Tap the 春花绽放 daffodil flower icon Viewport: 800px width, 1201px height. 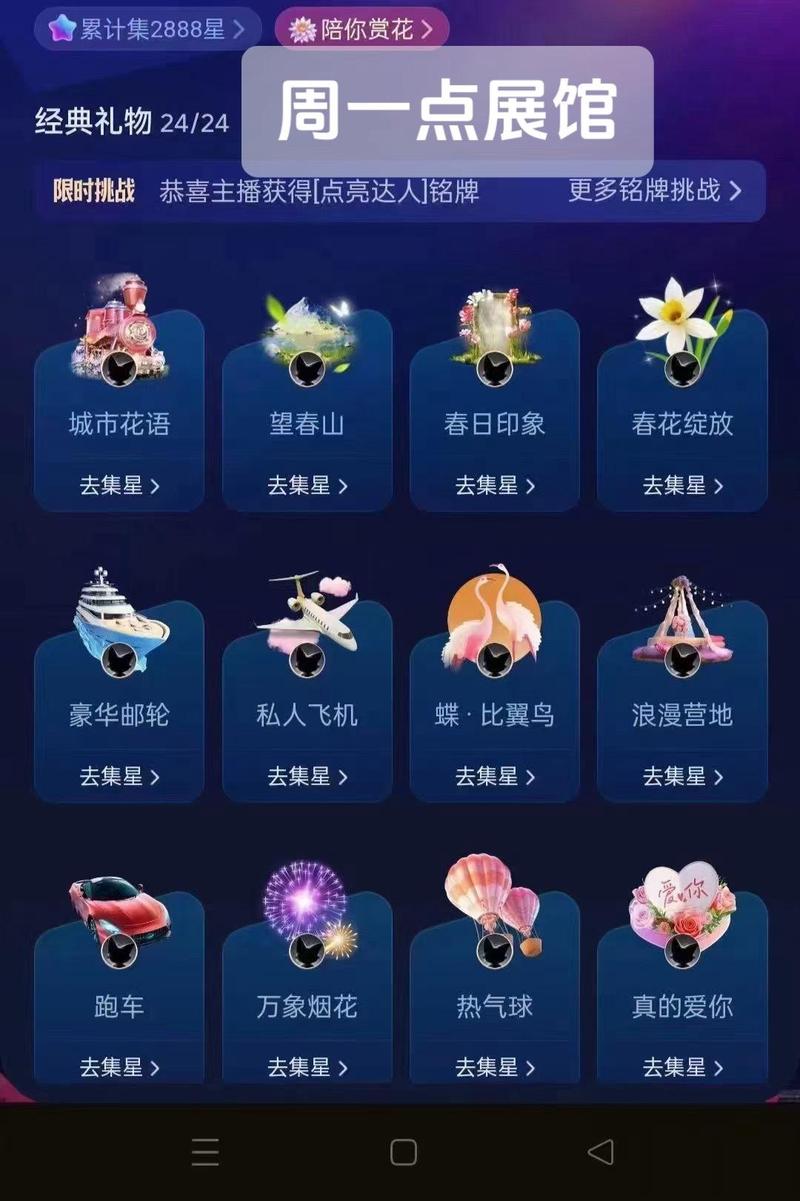680,320
